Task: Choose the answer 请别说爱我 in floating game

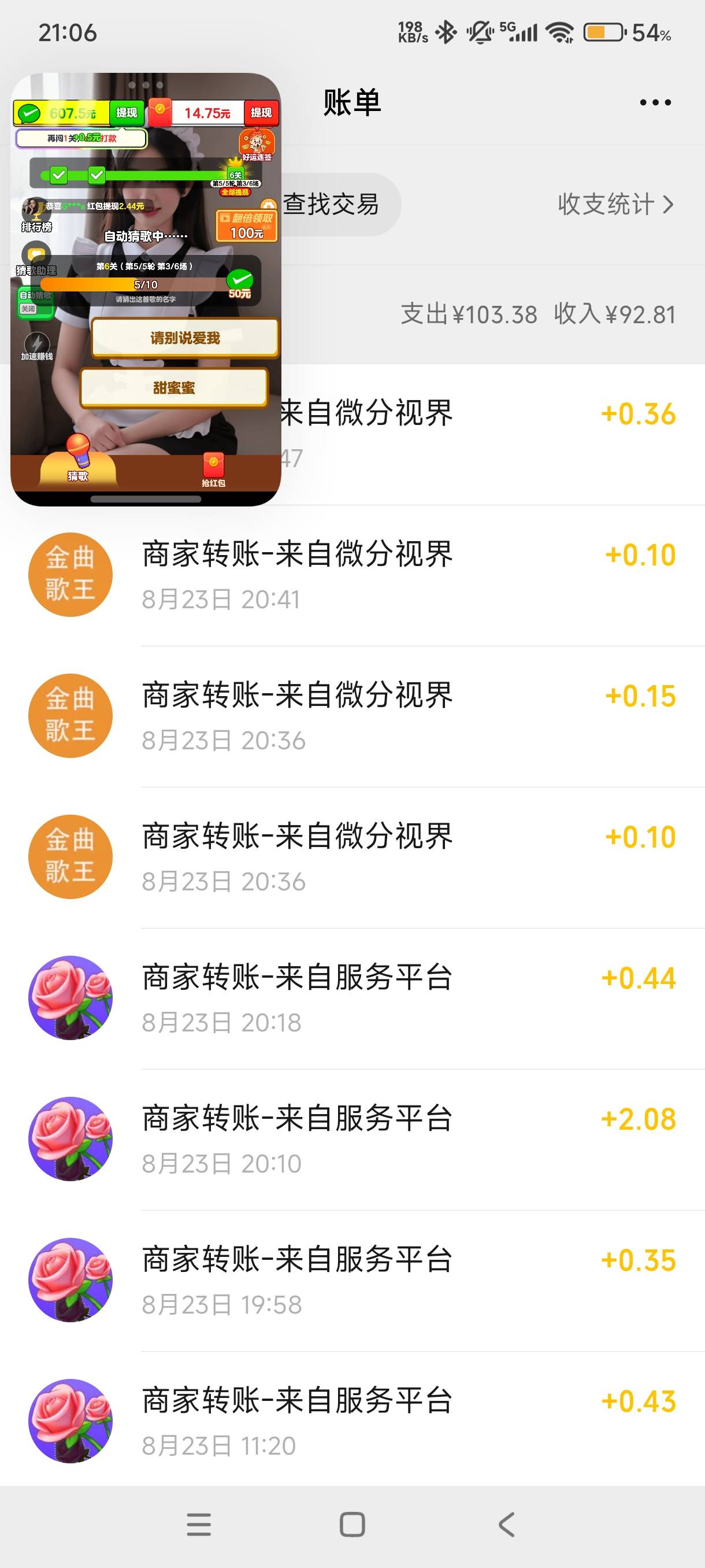Action: point(185,338)
